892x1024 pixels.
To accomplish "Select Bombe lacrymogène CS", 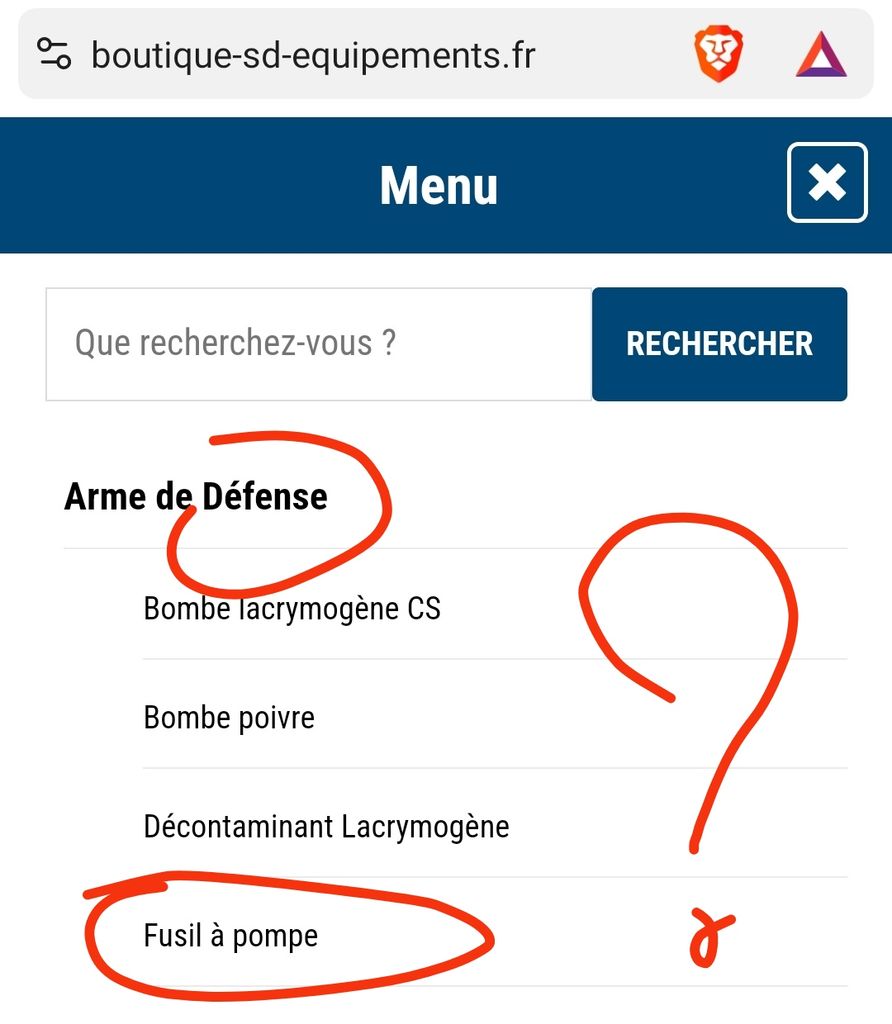I will (x=292, y=608).
